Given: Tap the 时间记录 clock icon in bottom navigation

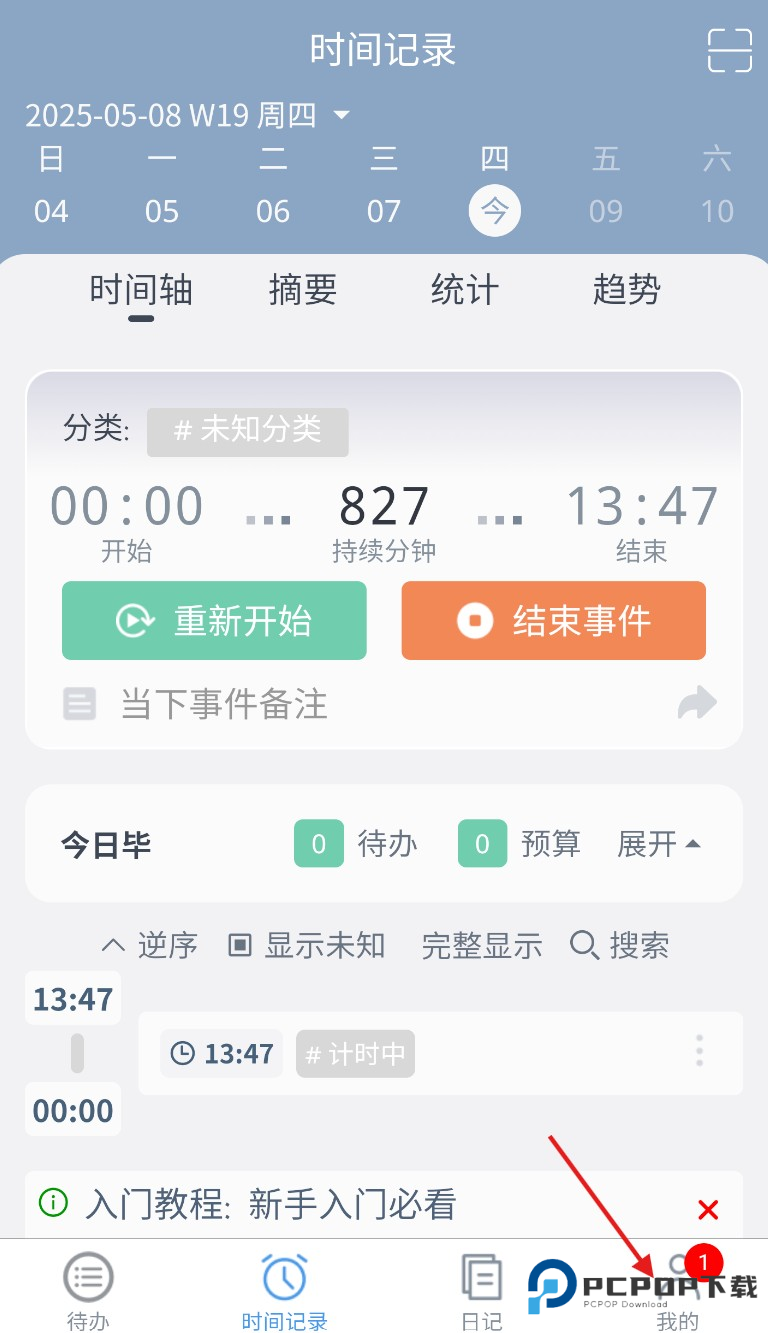Looking at the screenshot, I should tap(285, 1277).
